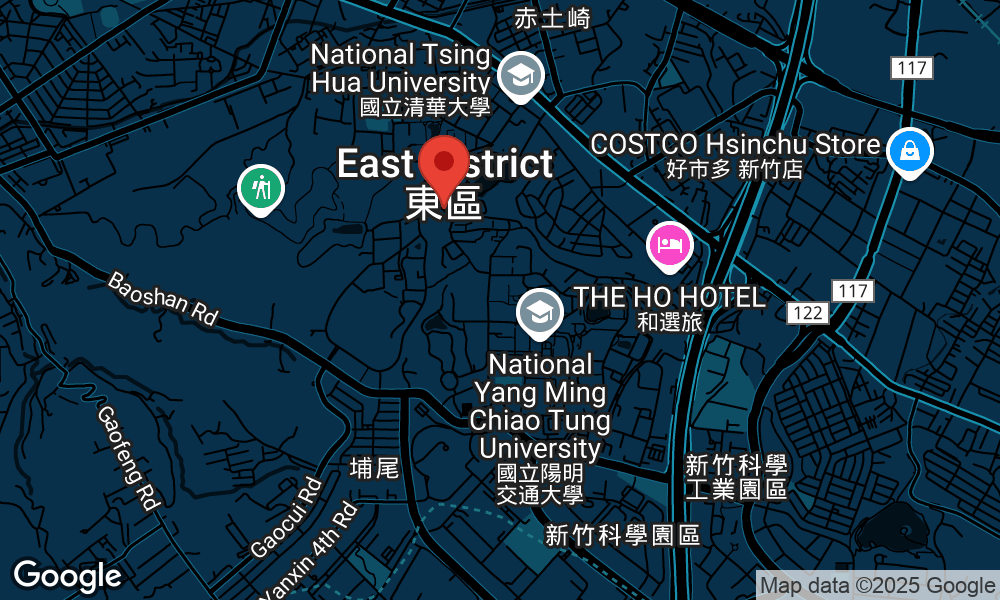The image size is (1000, 600).
Task: Open the National Tsing Hua University pin
Action: tap(520, 74)
